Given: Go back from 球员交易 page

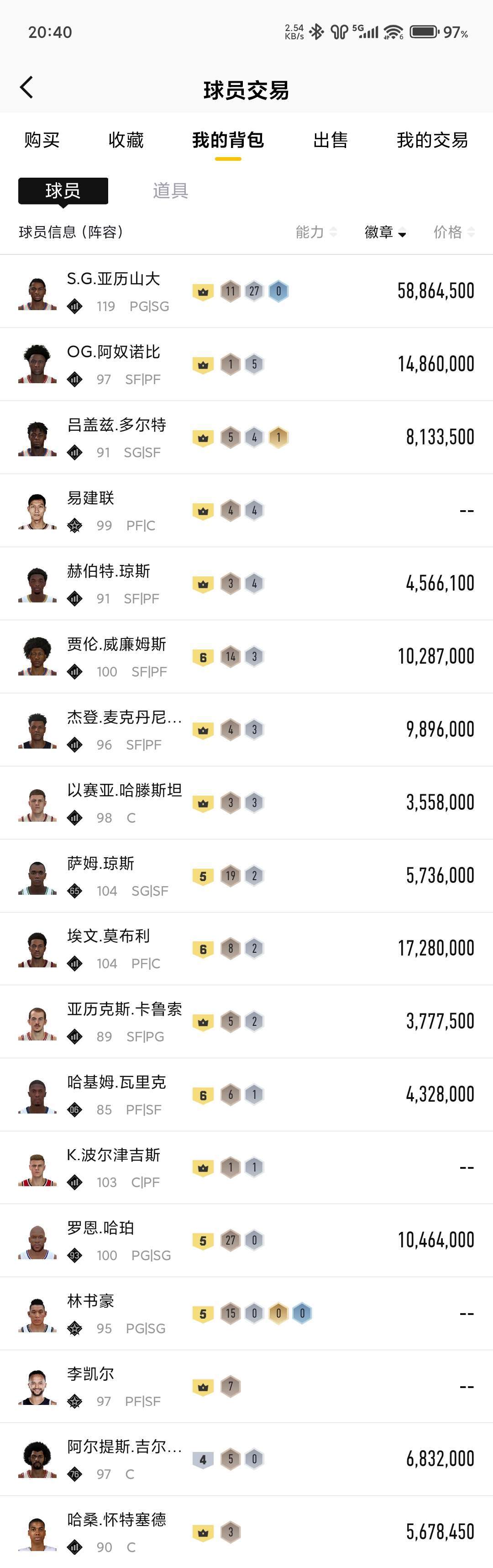Looking at the screenshot, I should point(26,88).
